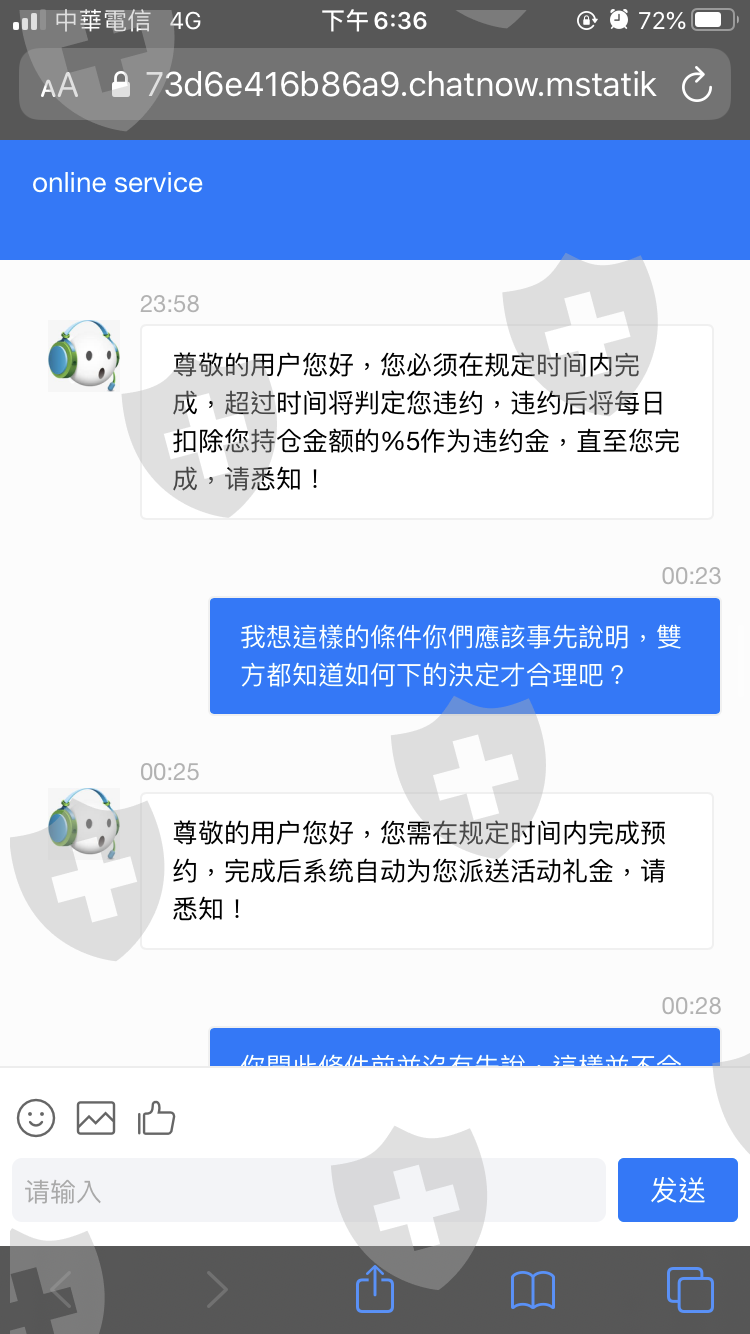Open the Safari share sheet

pos(375,1290)
